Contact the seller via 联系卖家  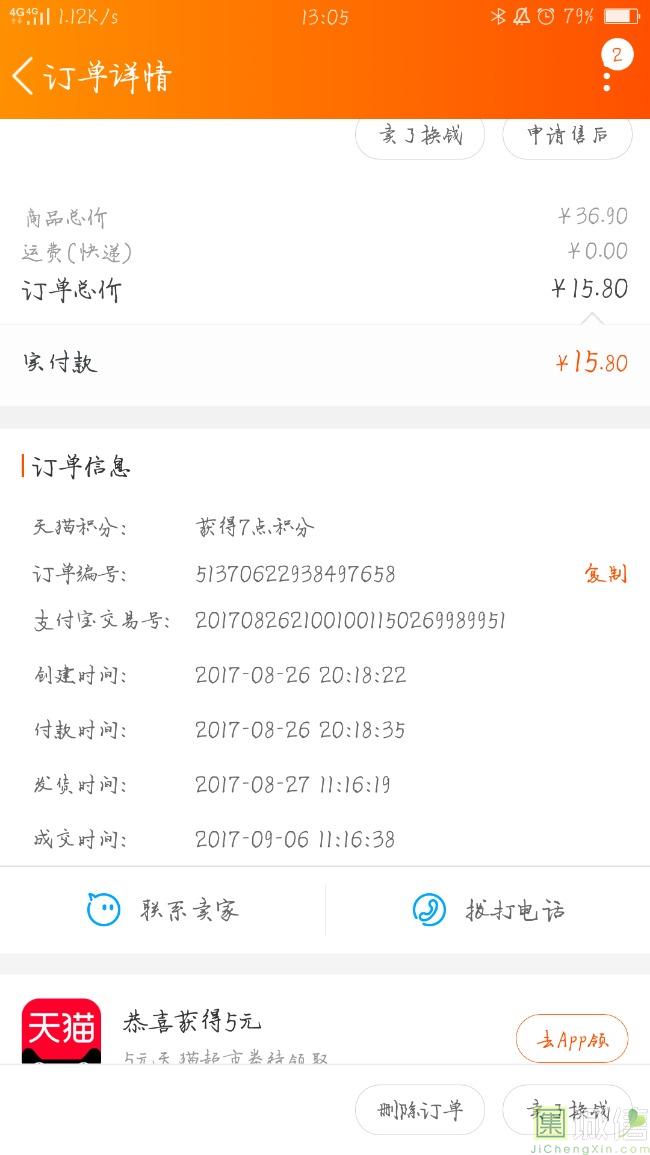pyautogui.click(x=163, y=910)
